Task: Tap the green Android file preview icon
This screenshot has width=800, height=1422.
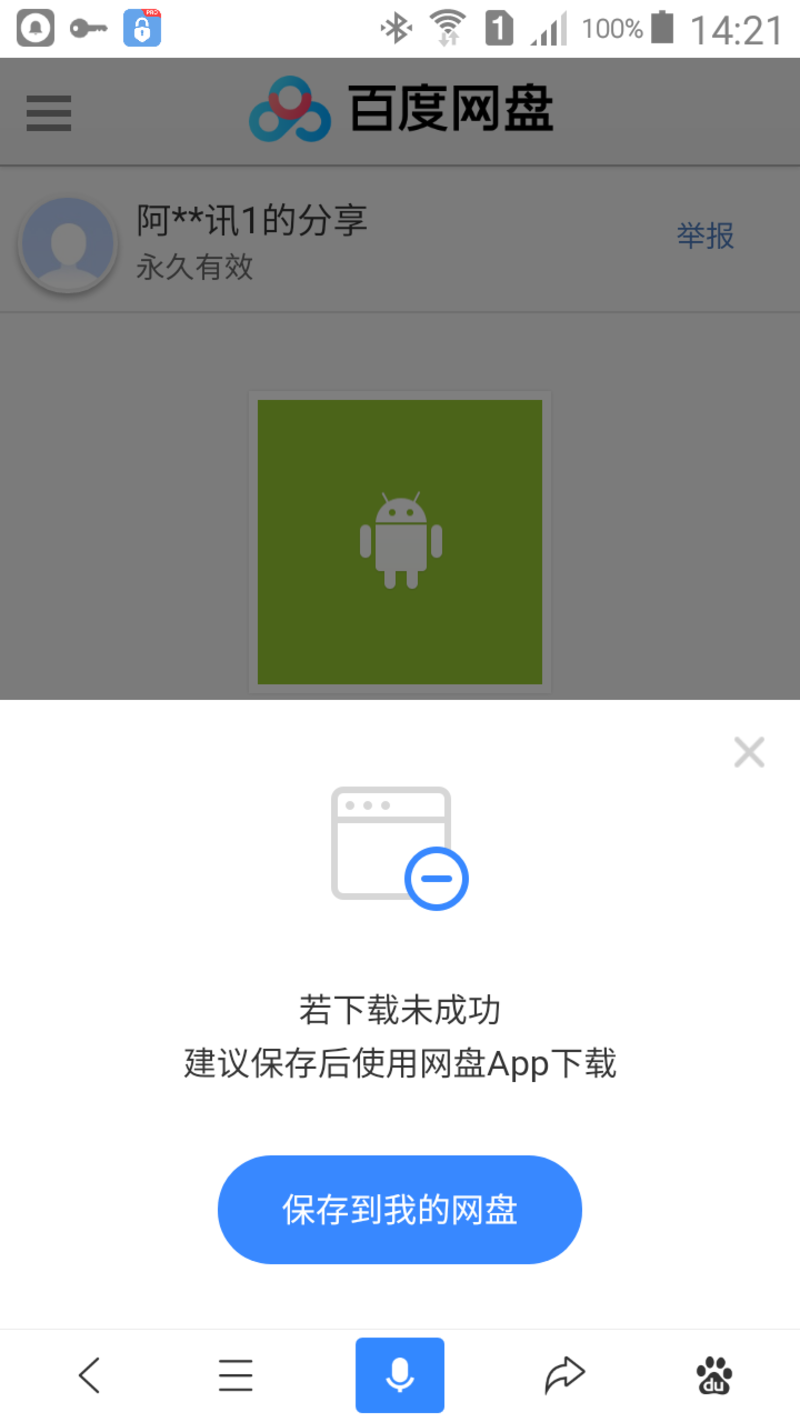Action: (x=399, y=542)
